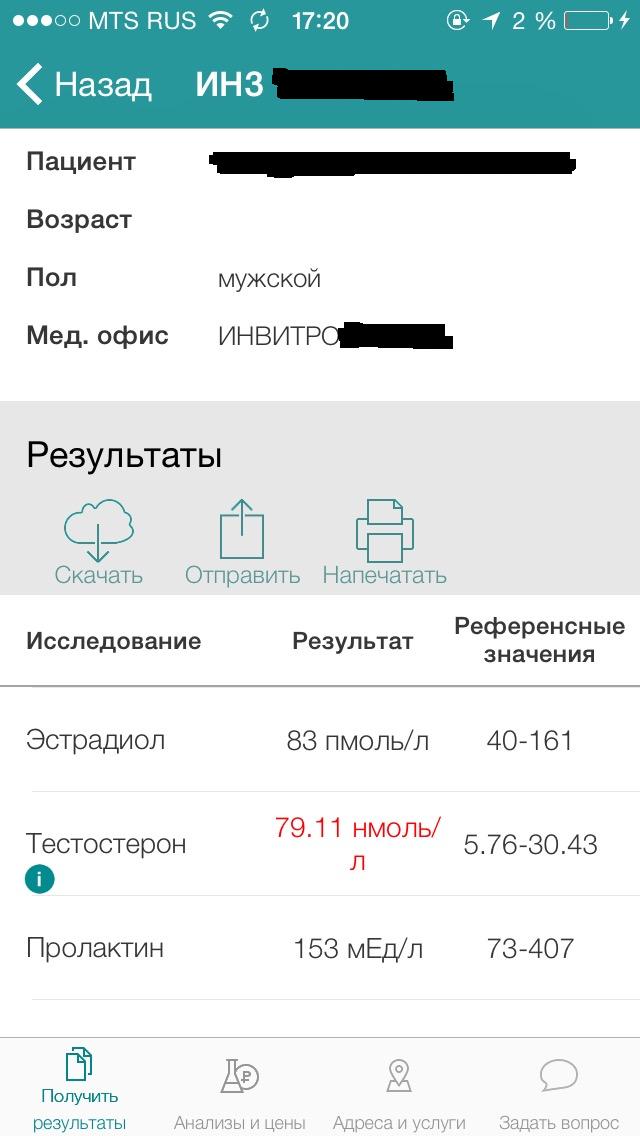The width and height of the screenshot is (640, 1136).
Task: Go back using the Назад button
Action: [x=84, y=85]
